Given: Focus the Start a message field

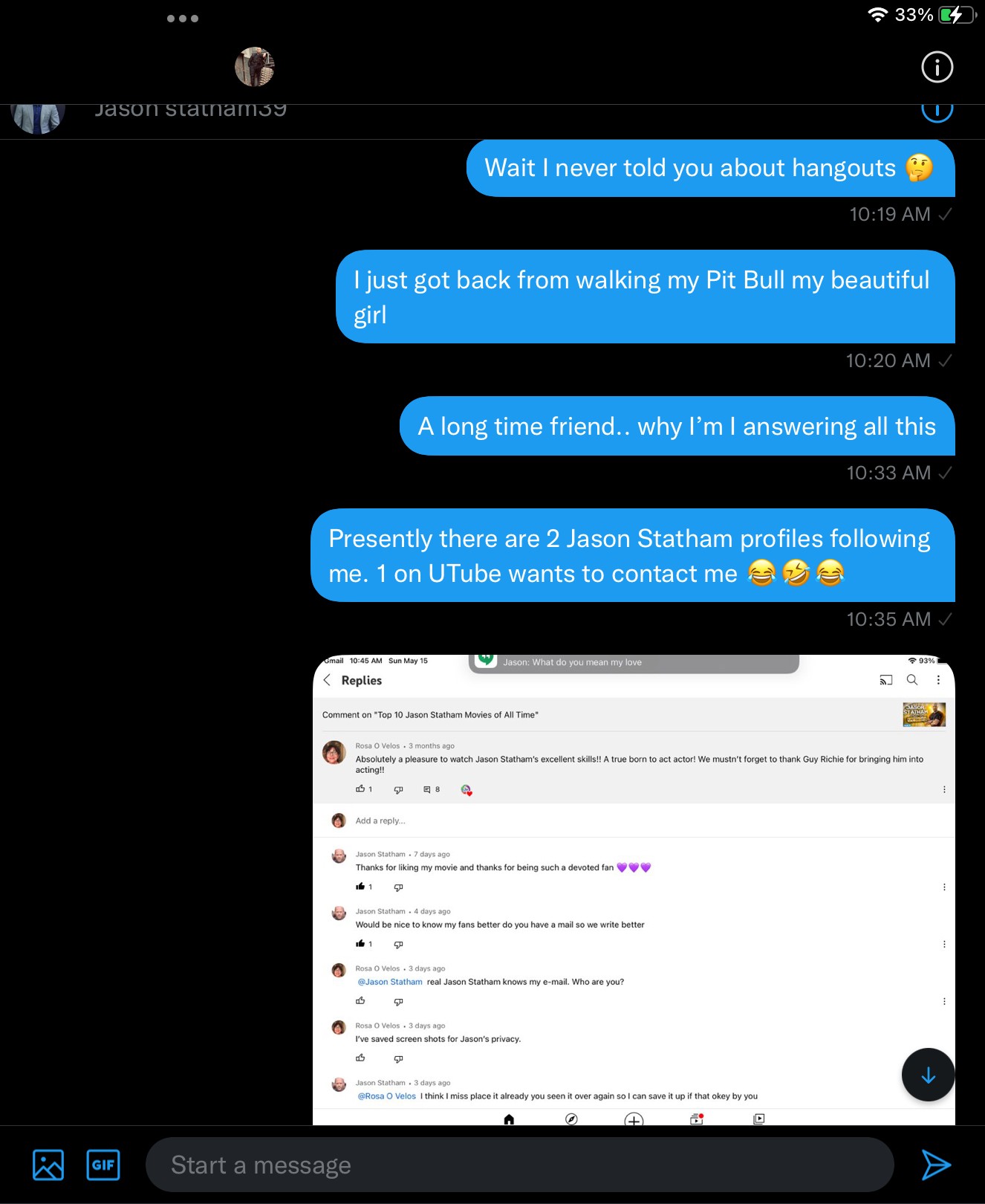Looking at the screenshot, I should 519,1165.
